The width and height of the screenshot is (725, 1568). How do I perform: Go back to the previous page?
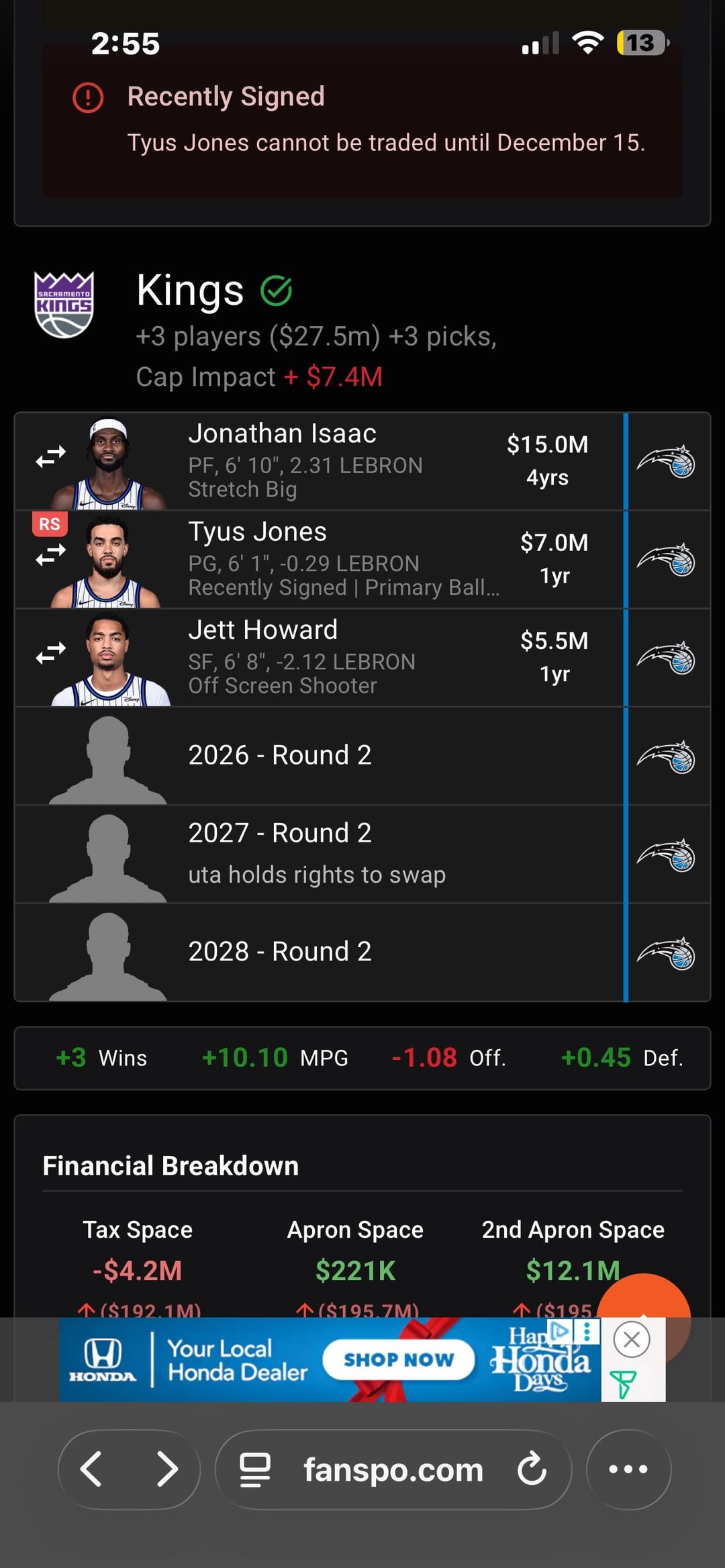[x=92, y=1469]
